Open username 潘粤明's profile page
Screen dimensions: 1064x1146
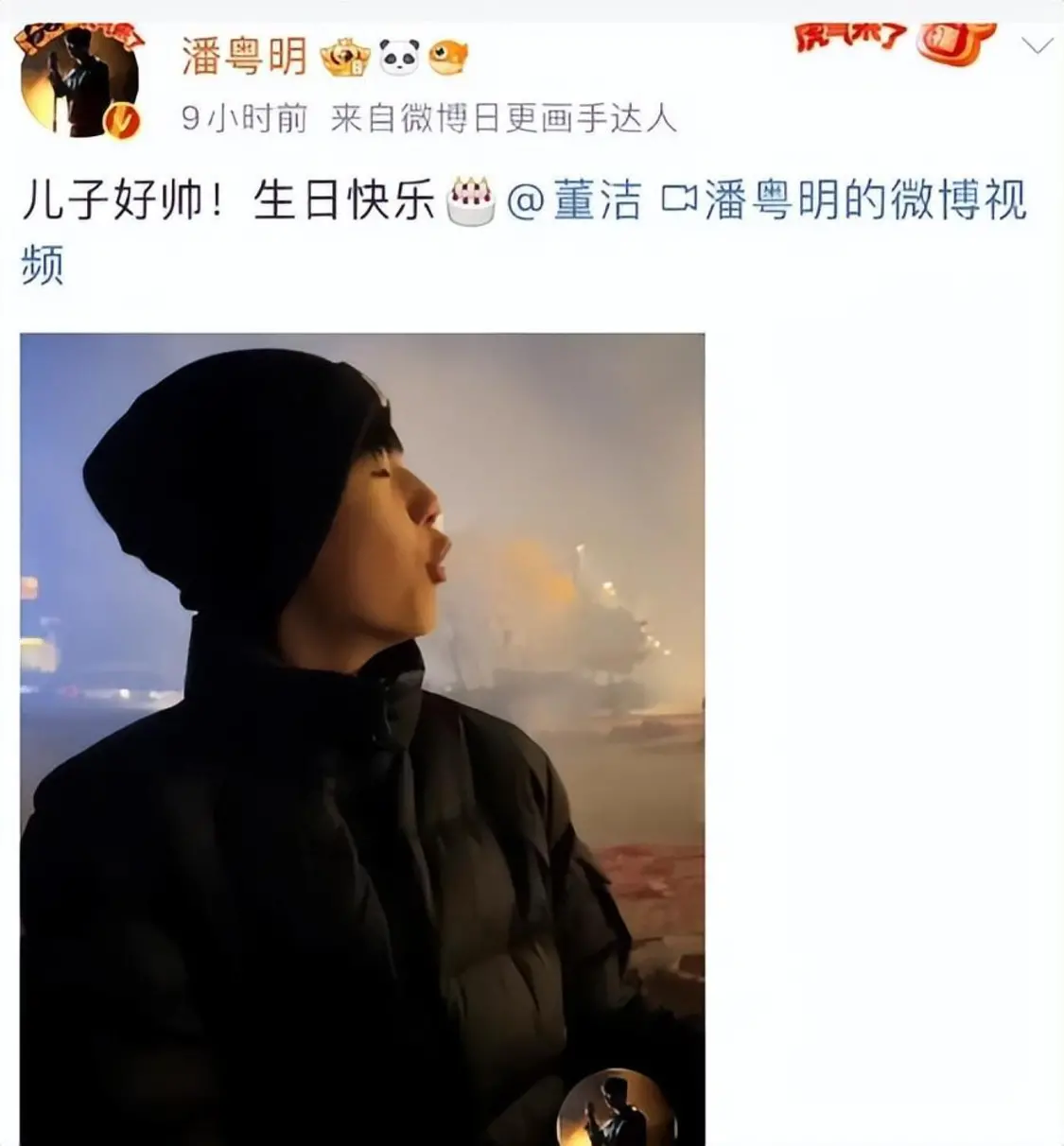pyautogui.click(x=244, y=57)
